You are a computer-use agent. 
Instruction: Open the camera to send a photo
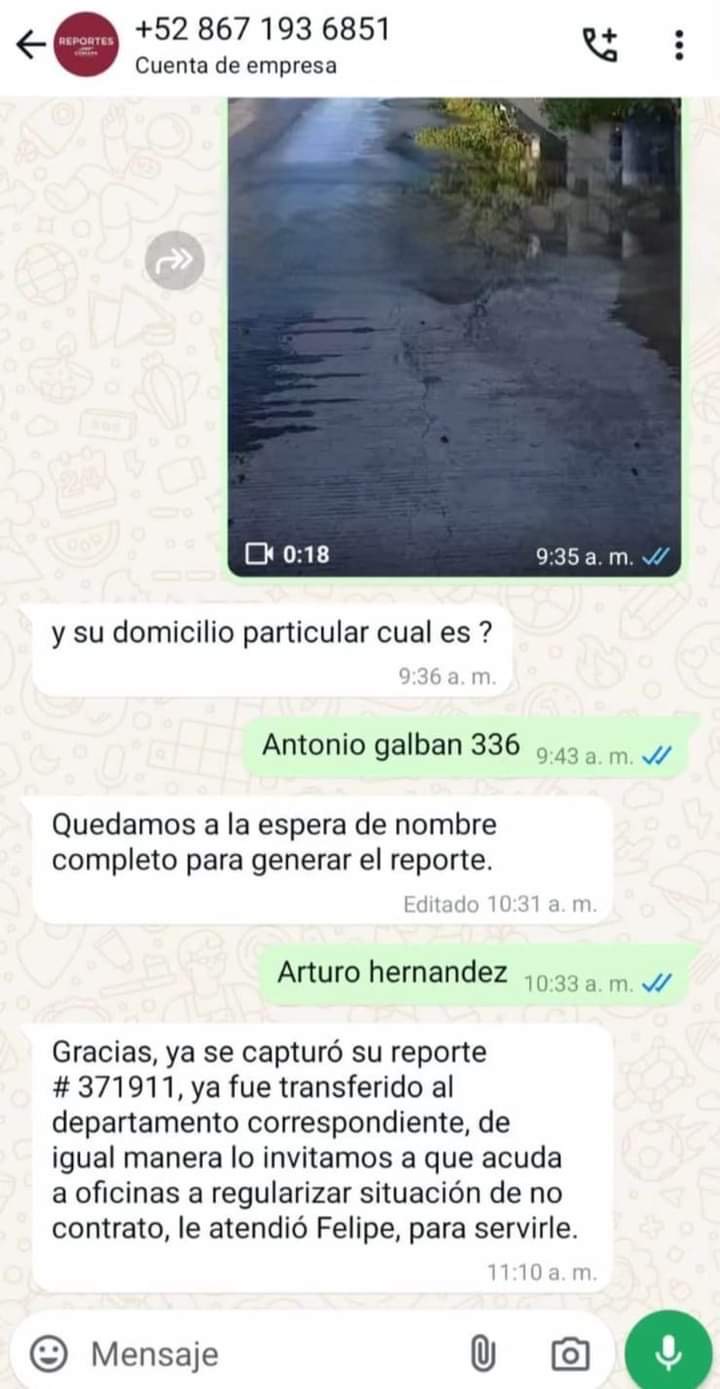click(x=570, y=1354)
